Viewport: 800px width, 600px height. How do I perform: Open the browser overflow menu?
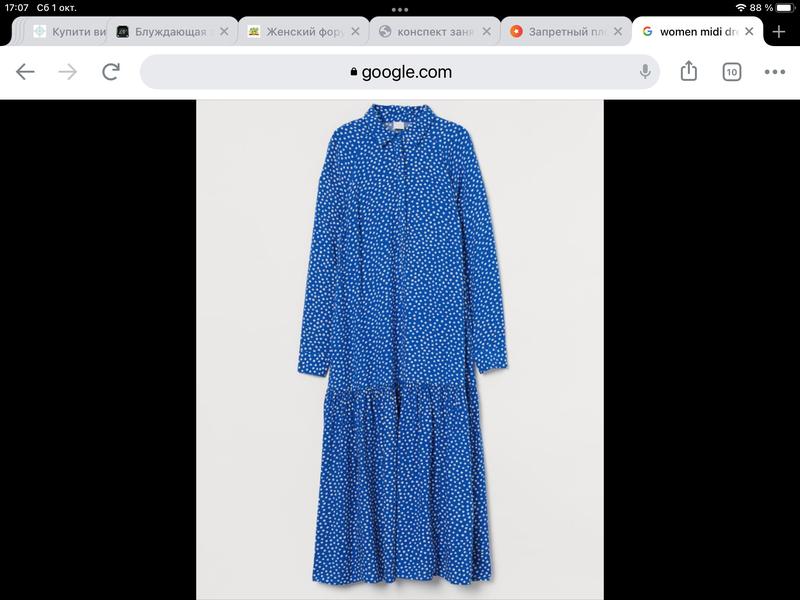pyautogui.click(x=775, y=72)
